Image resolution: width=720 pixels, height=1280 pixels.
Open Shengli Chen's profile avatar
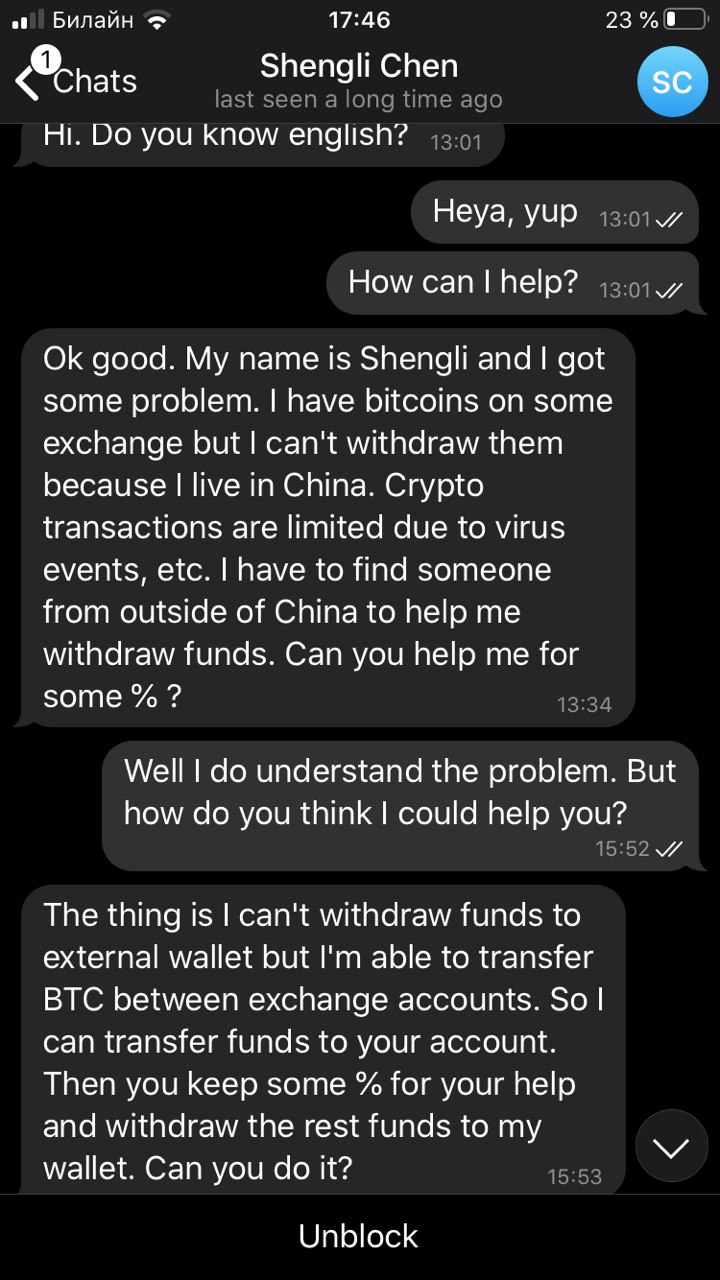click(x=671, y=81)
